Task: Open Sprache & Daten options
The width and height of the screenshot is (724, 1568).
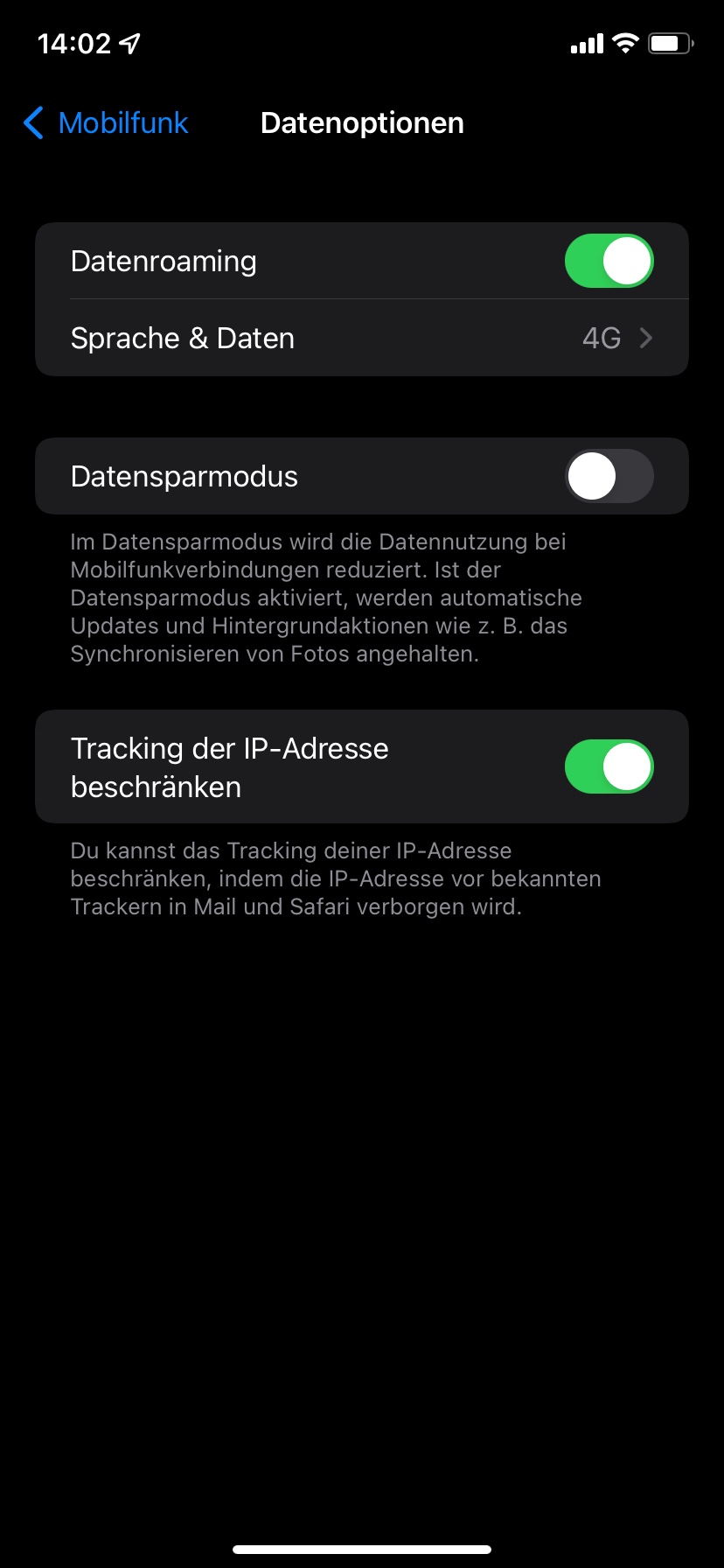Action: [x=361, y=338]
